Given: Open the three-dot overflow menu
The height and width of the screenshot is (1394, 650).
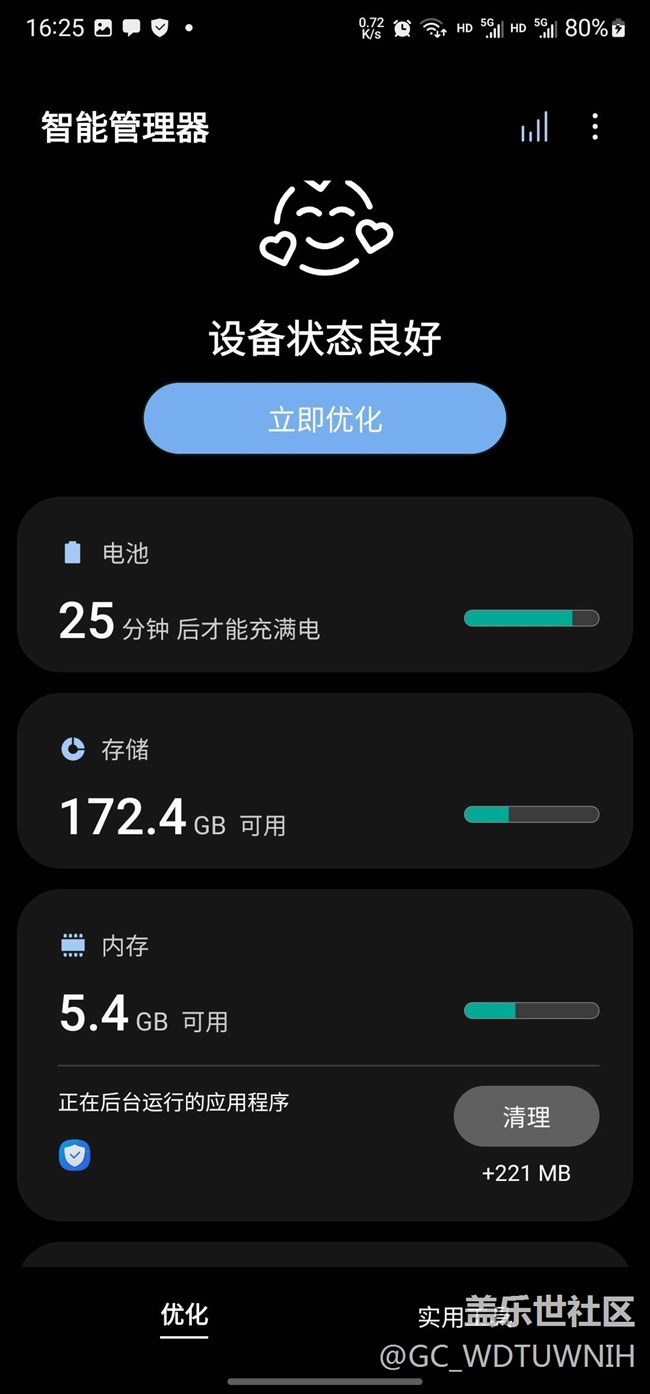Looking at the screenshot, I should tap(595, 127).
